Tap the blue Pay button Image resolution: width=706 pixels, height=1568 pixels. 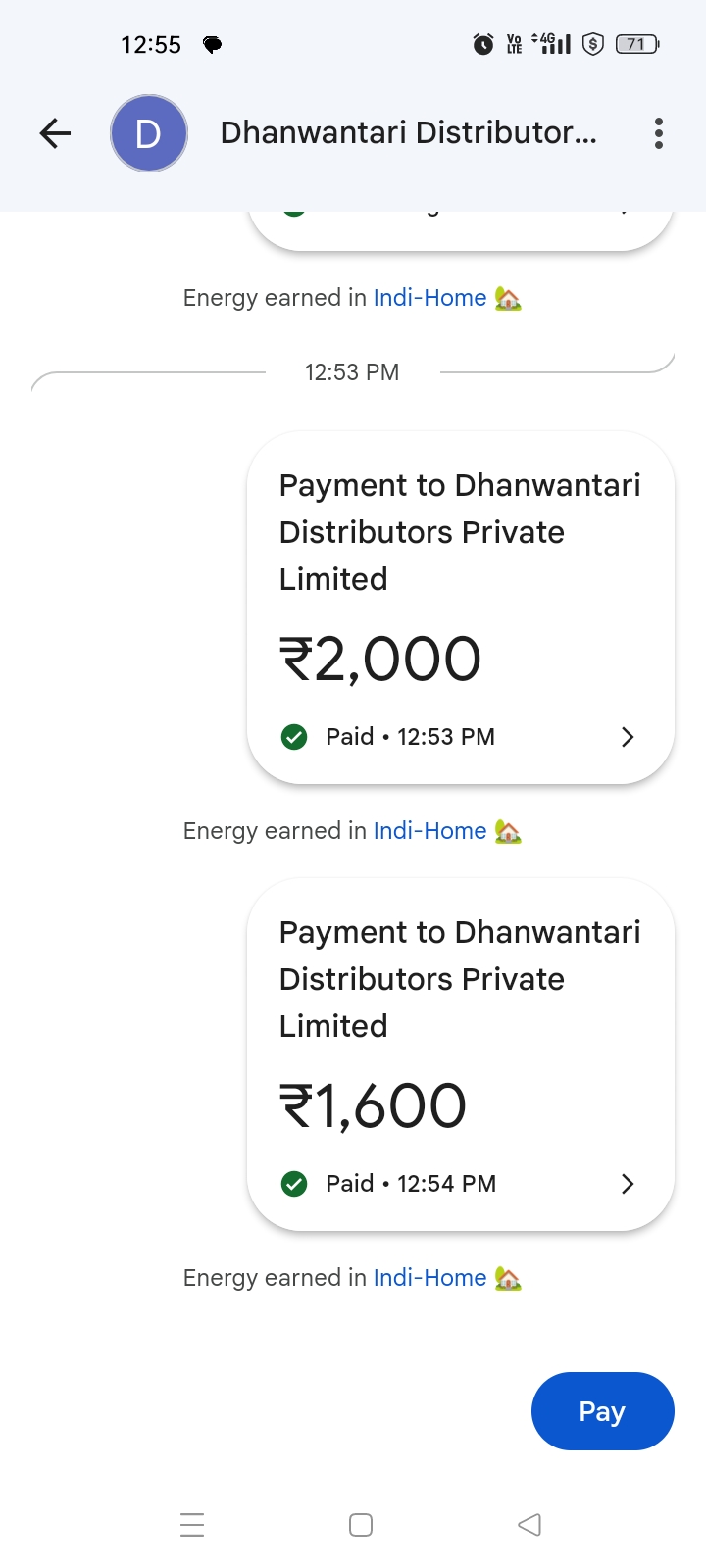click(603, 1411)
